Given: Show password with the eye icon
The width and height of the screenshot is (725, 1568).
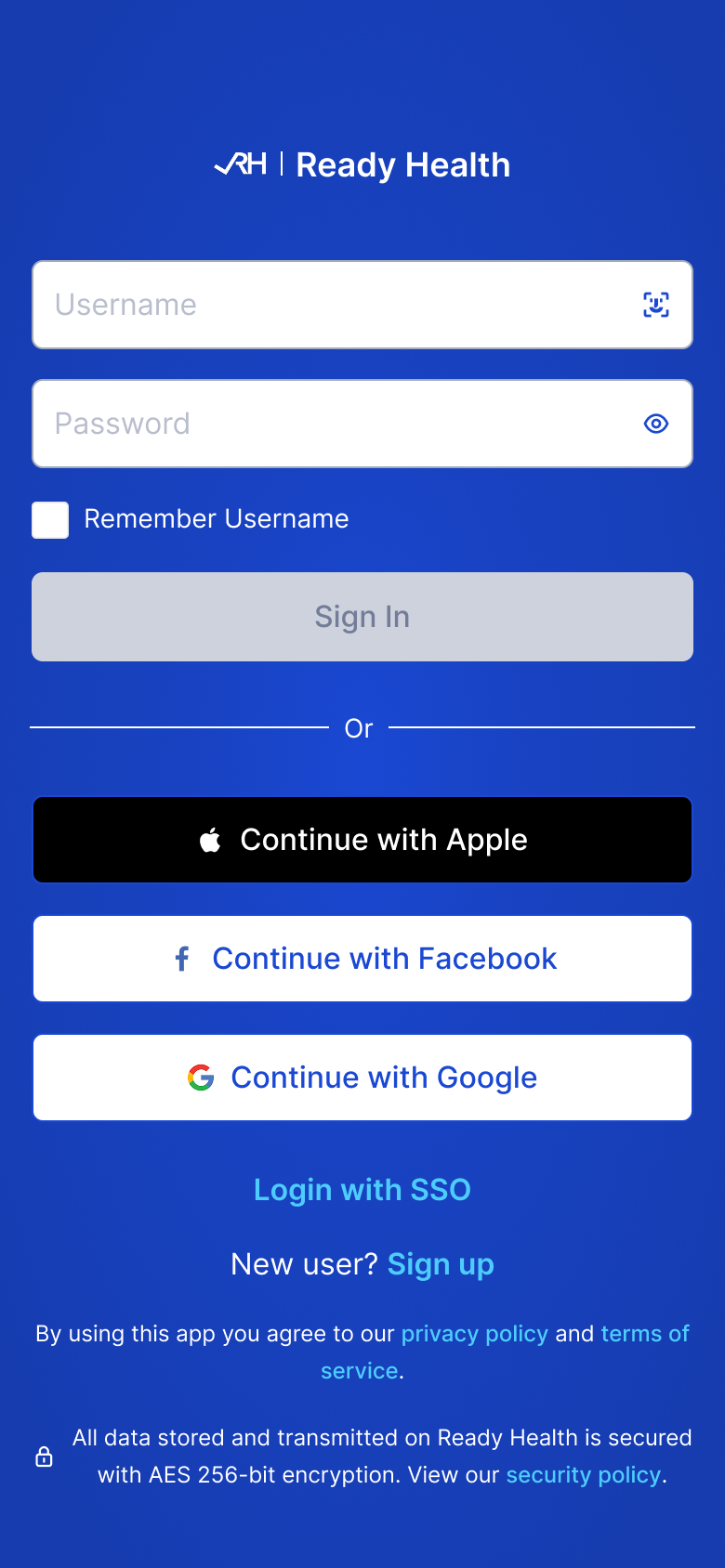Looking at the screenshot, I should tap(656, 424).
